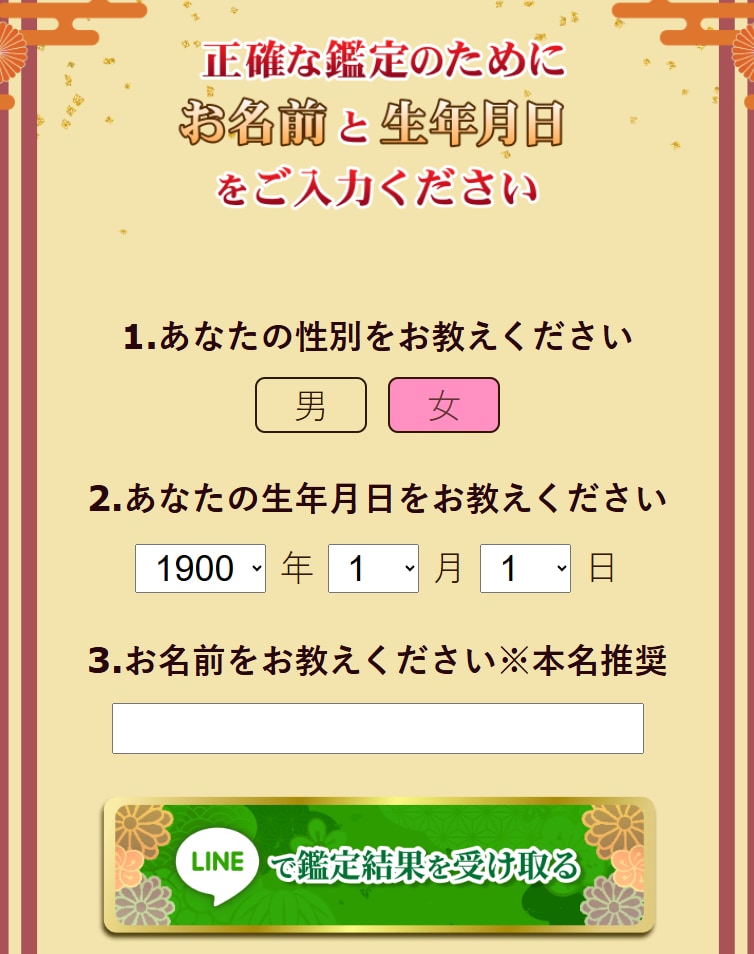Select the 女 (female) gender option
This screenshot has height=954, width=754.
443,405
